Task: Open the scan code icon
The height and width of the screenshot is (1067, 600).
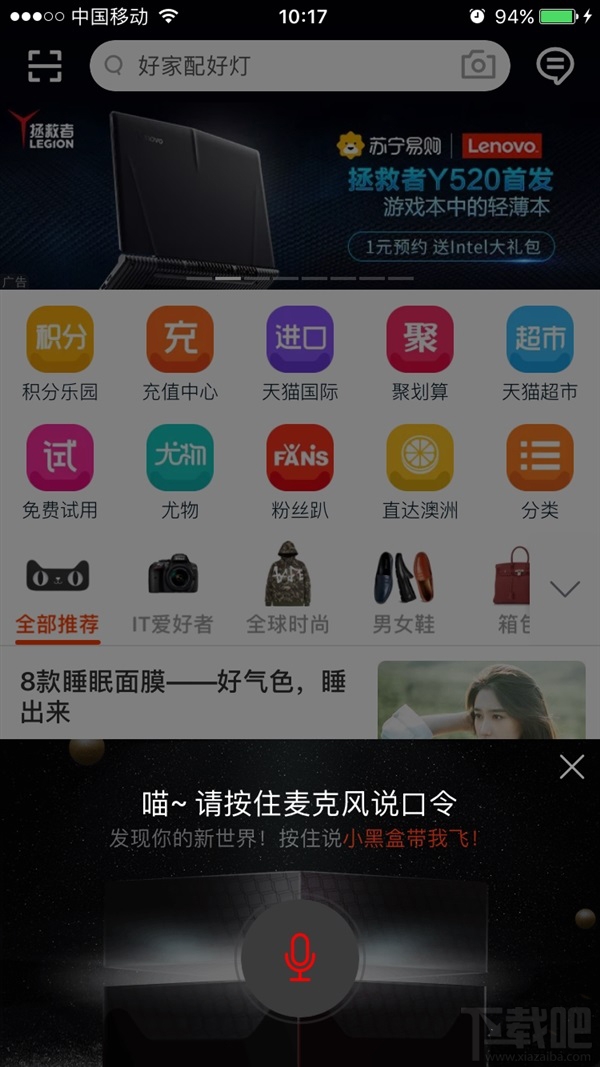Action: click(x=45, y=66)
